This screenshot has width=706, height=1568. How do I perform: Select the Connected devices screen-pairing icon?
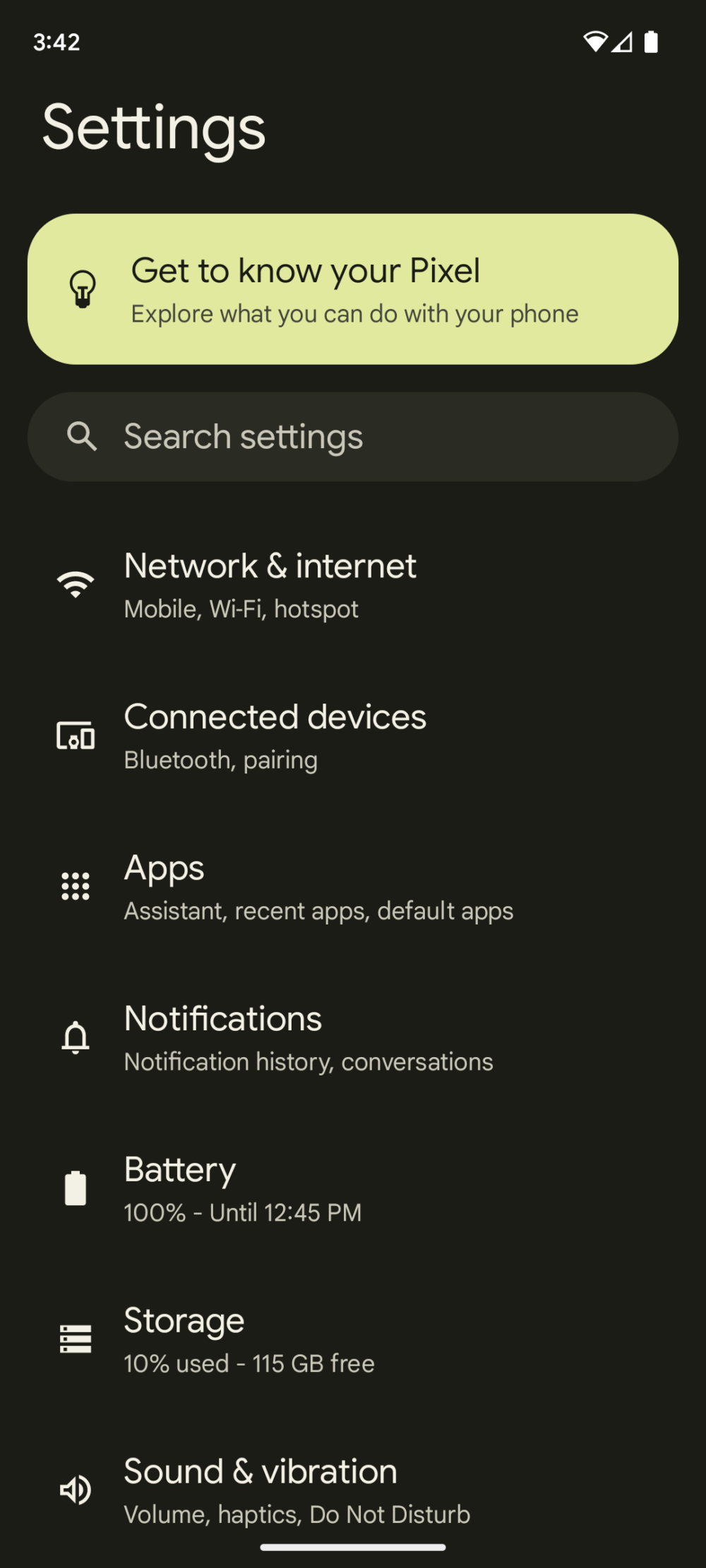pyautogui.click(x=76, y=737)
